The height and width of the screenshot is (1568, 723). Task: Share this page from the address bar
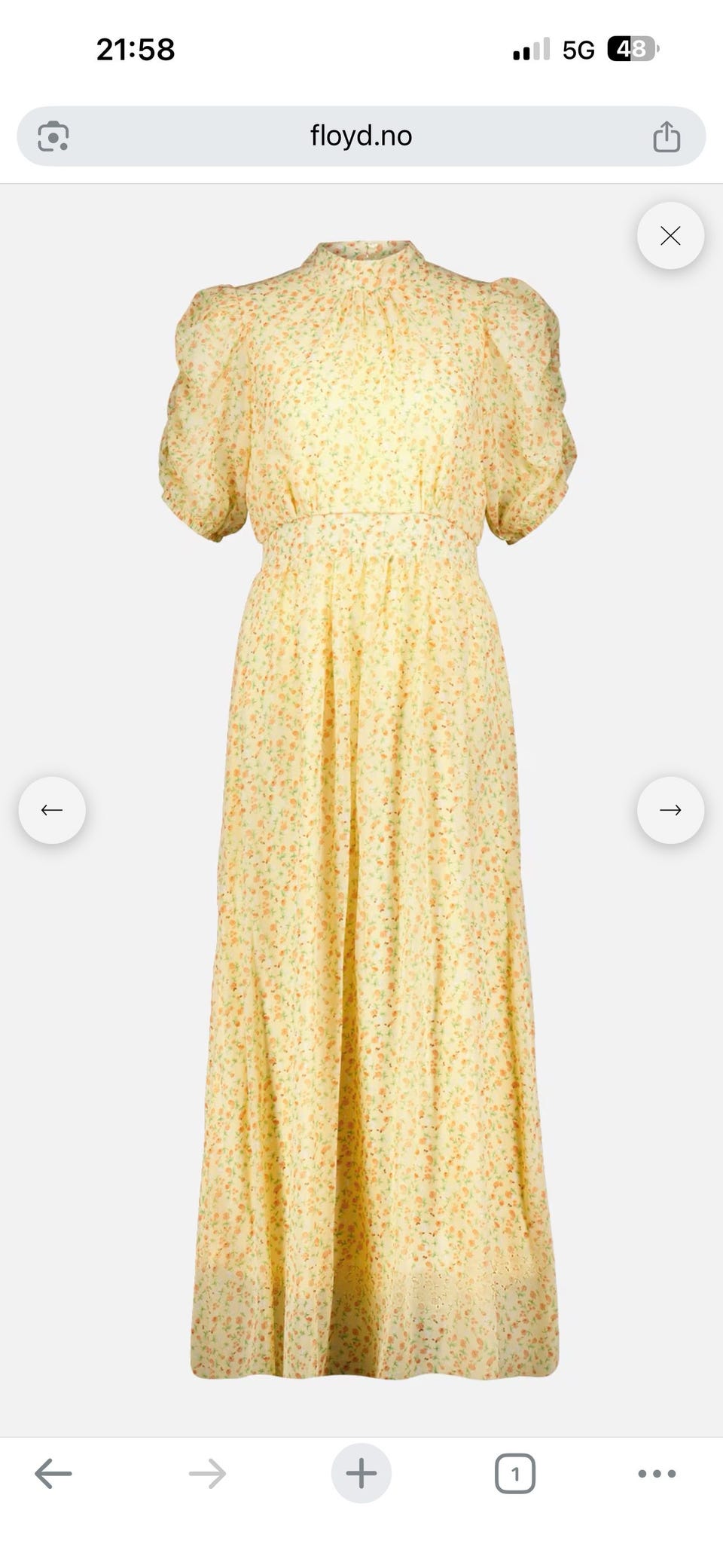click(667, 136)
